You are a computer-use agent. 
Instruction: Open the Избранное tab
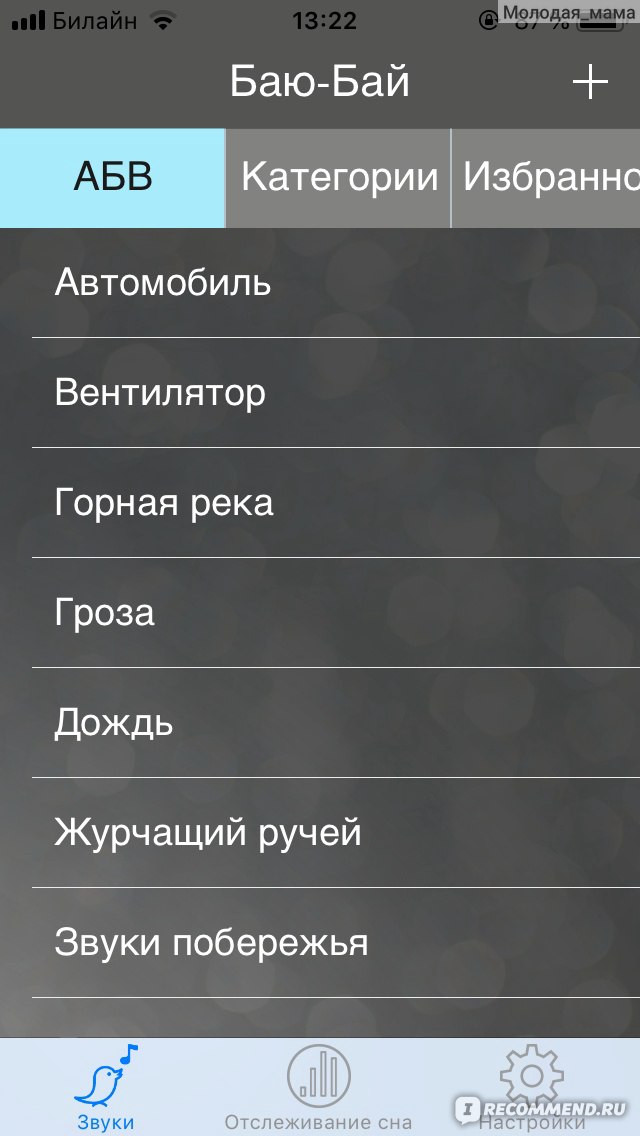click(546, 178)
